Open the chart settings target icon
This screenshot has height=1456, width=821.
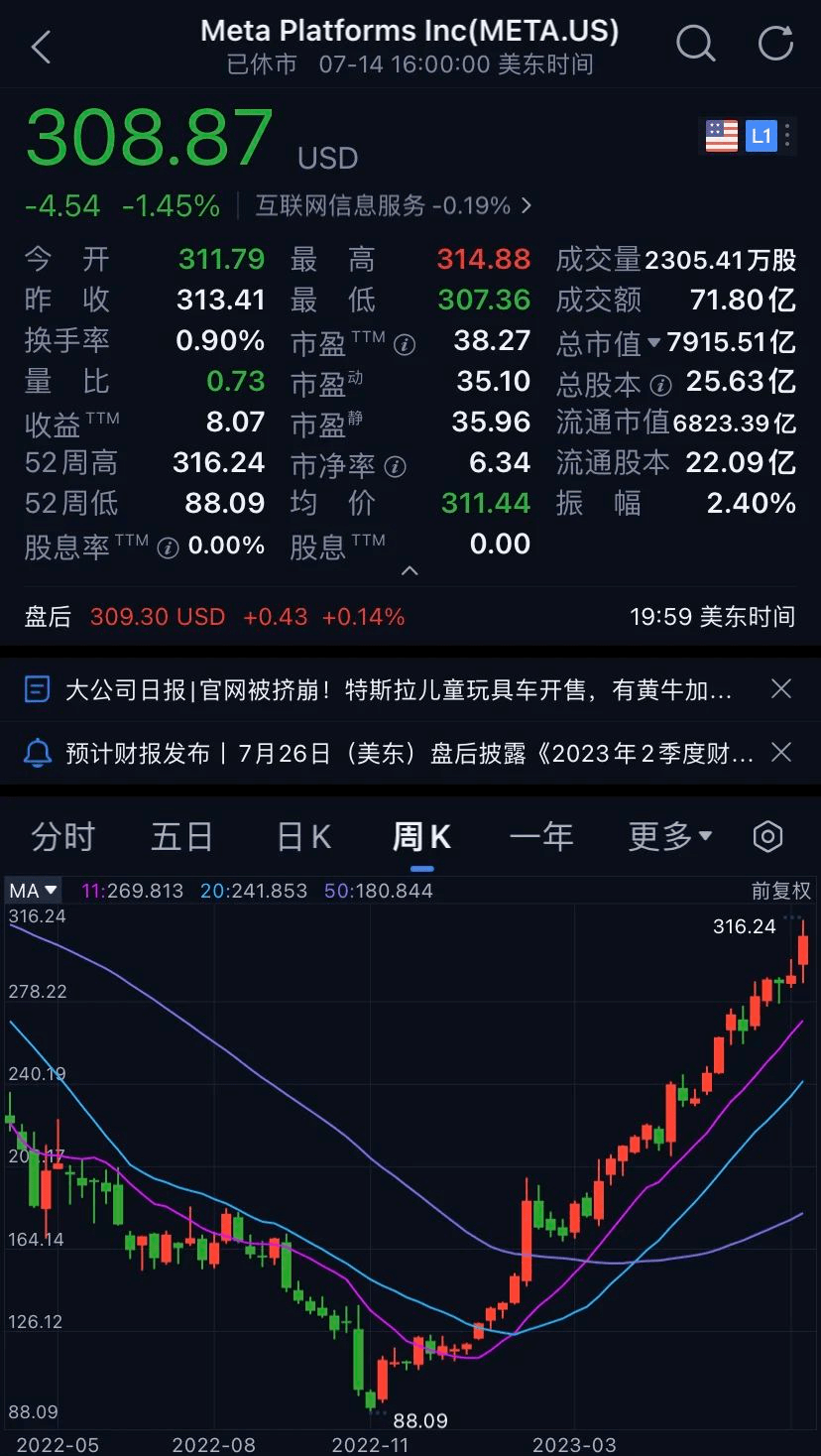767,836
